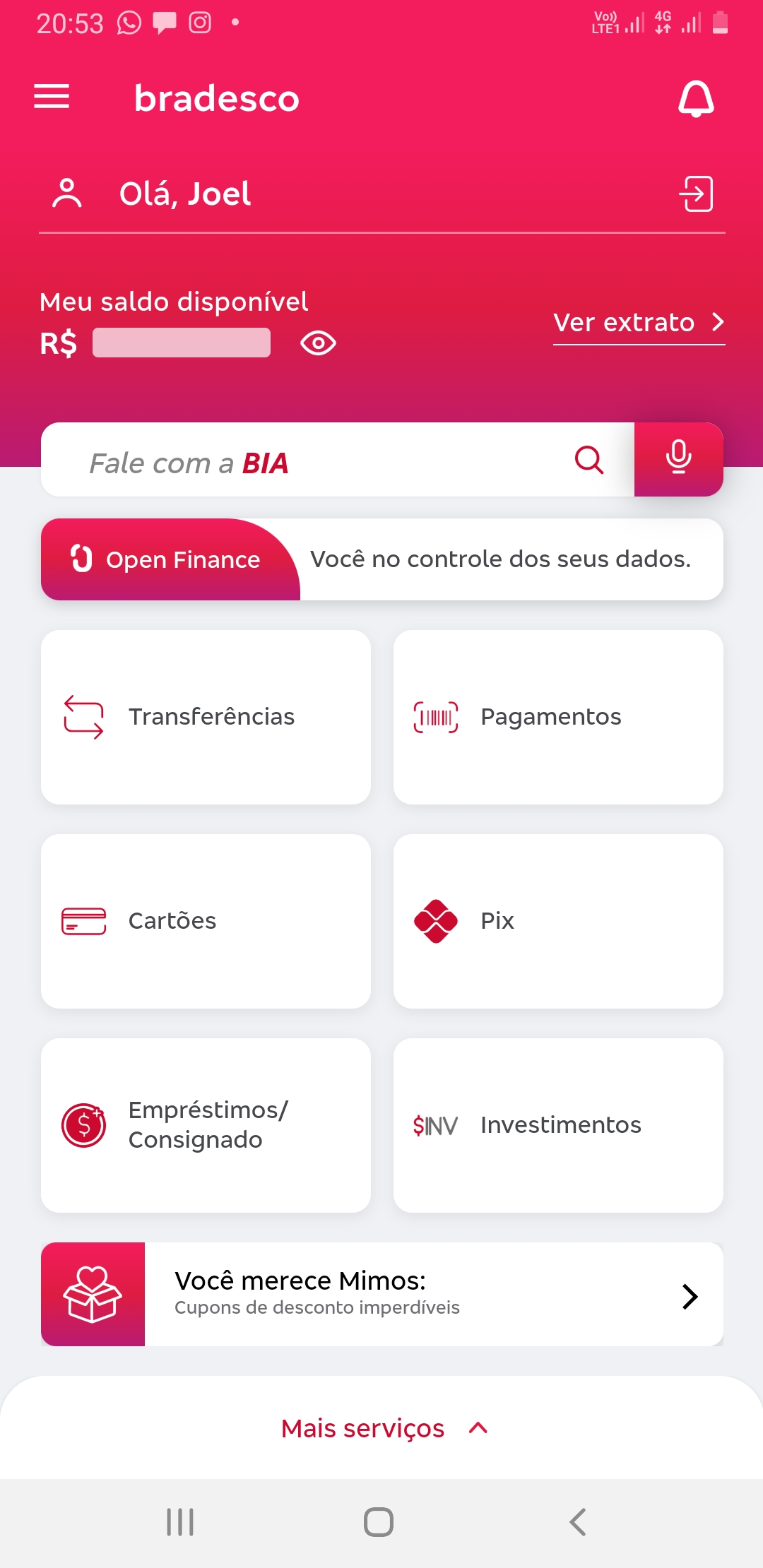Open Pix
This screenshot has width=763, height=1568.
tap(558, 921)
